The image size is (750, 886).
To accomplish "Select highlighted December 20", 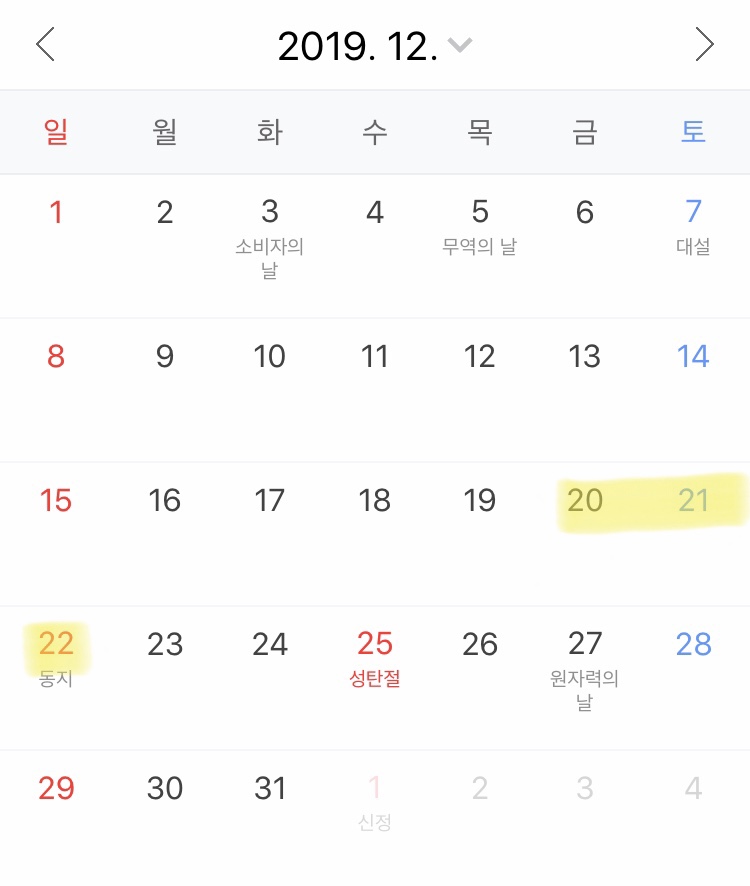I will [585, 500].
